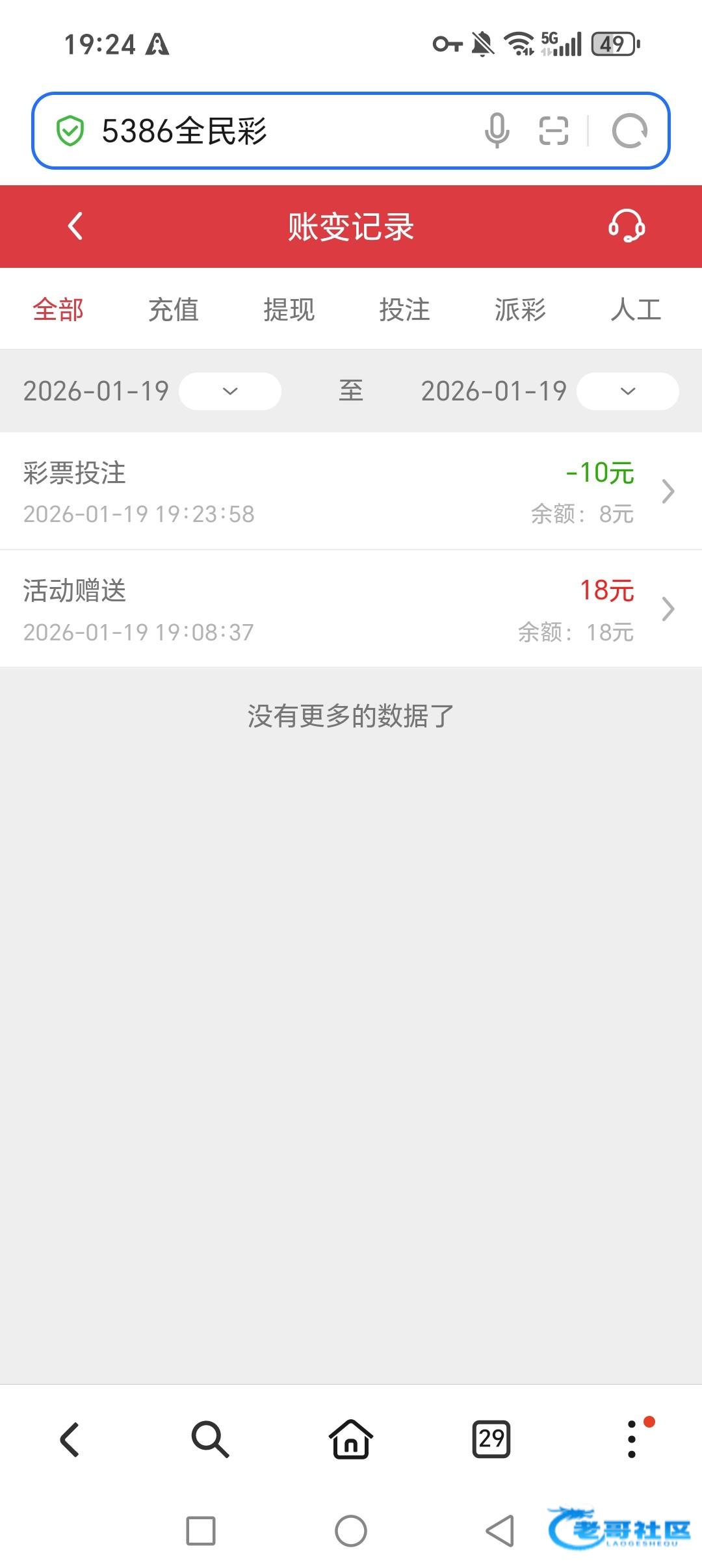The image size is (702, 1568).
Task: Expand the end date dropdown
Action: [627, 391]
